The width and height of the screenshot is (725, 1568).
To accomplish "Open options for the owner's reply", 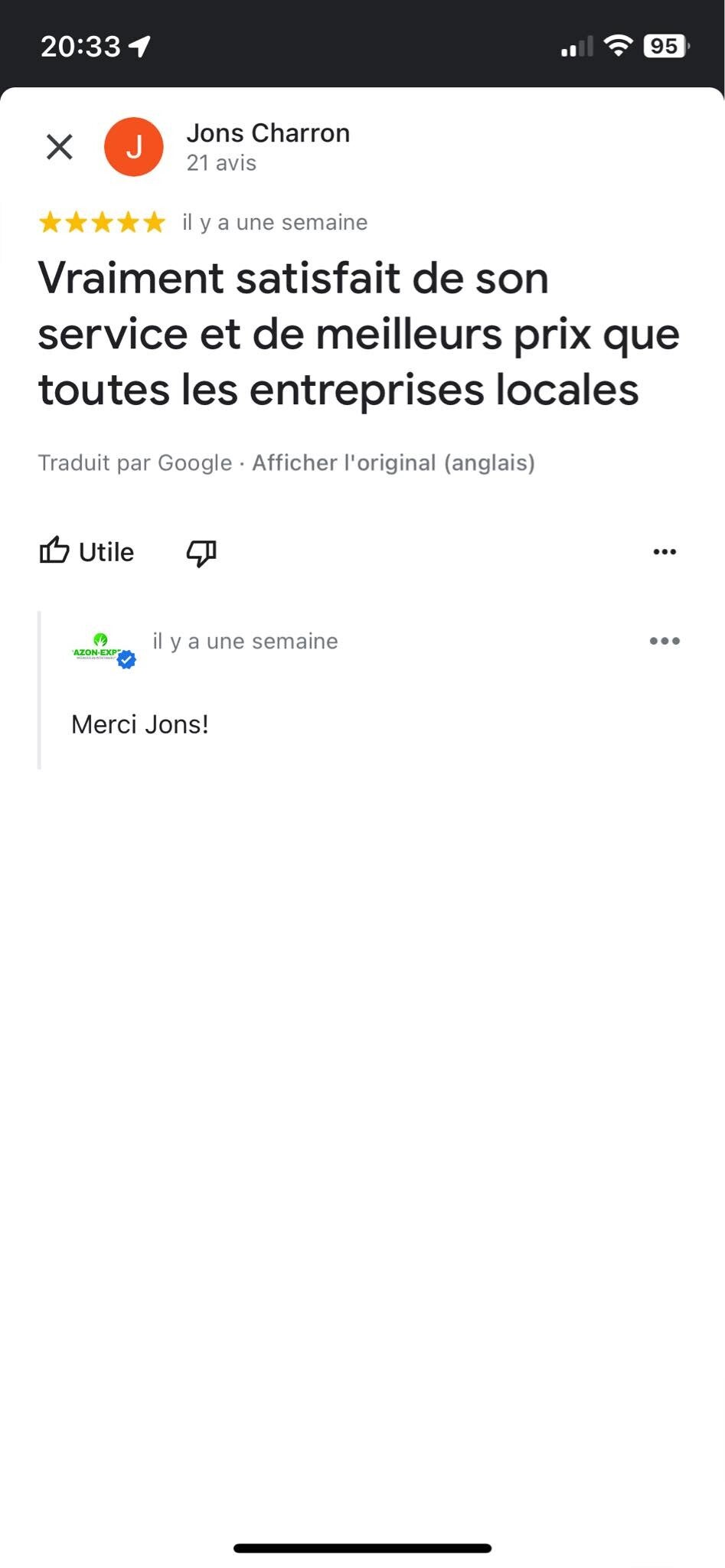I will coord(664,641).
